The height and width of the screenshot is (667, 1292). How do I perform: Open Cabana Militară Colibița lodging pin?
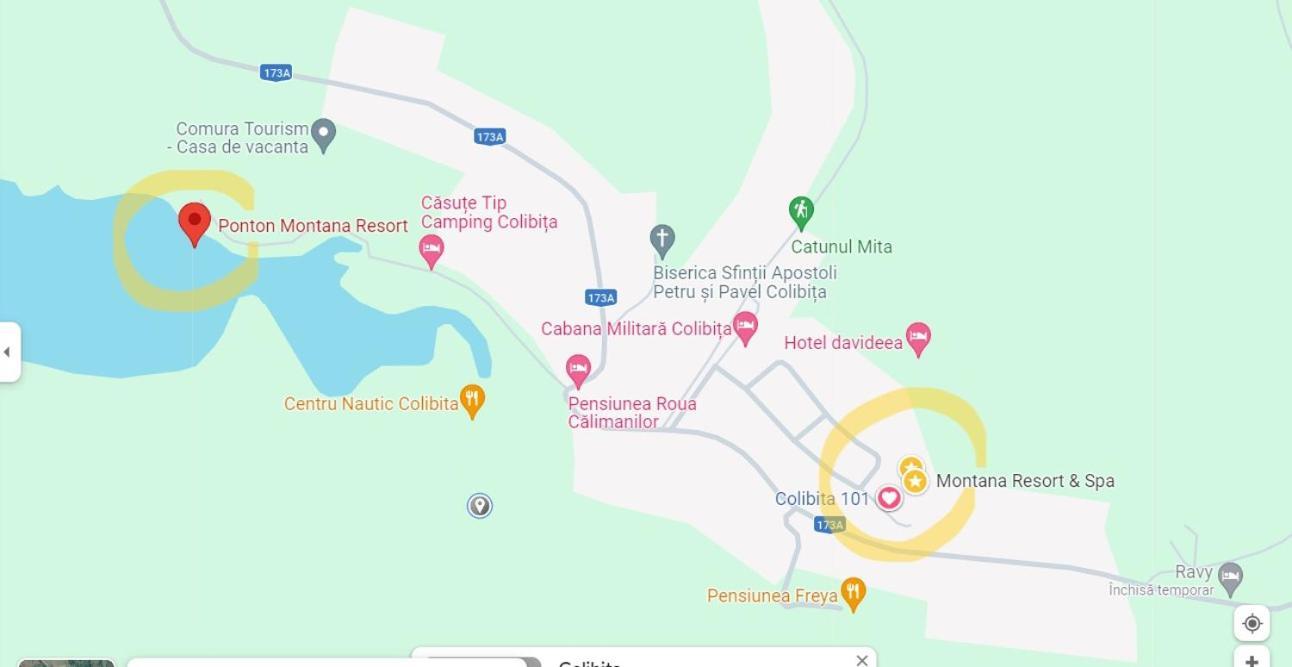click(x=745, y=327)
